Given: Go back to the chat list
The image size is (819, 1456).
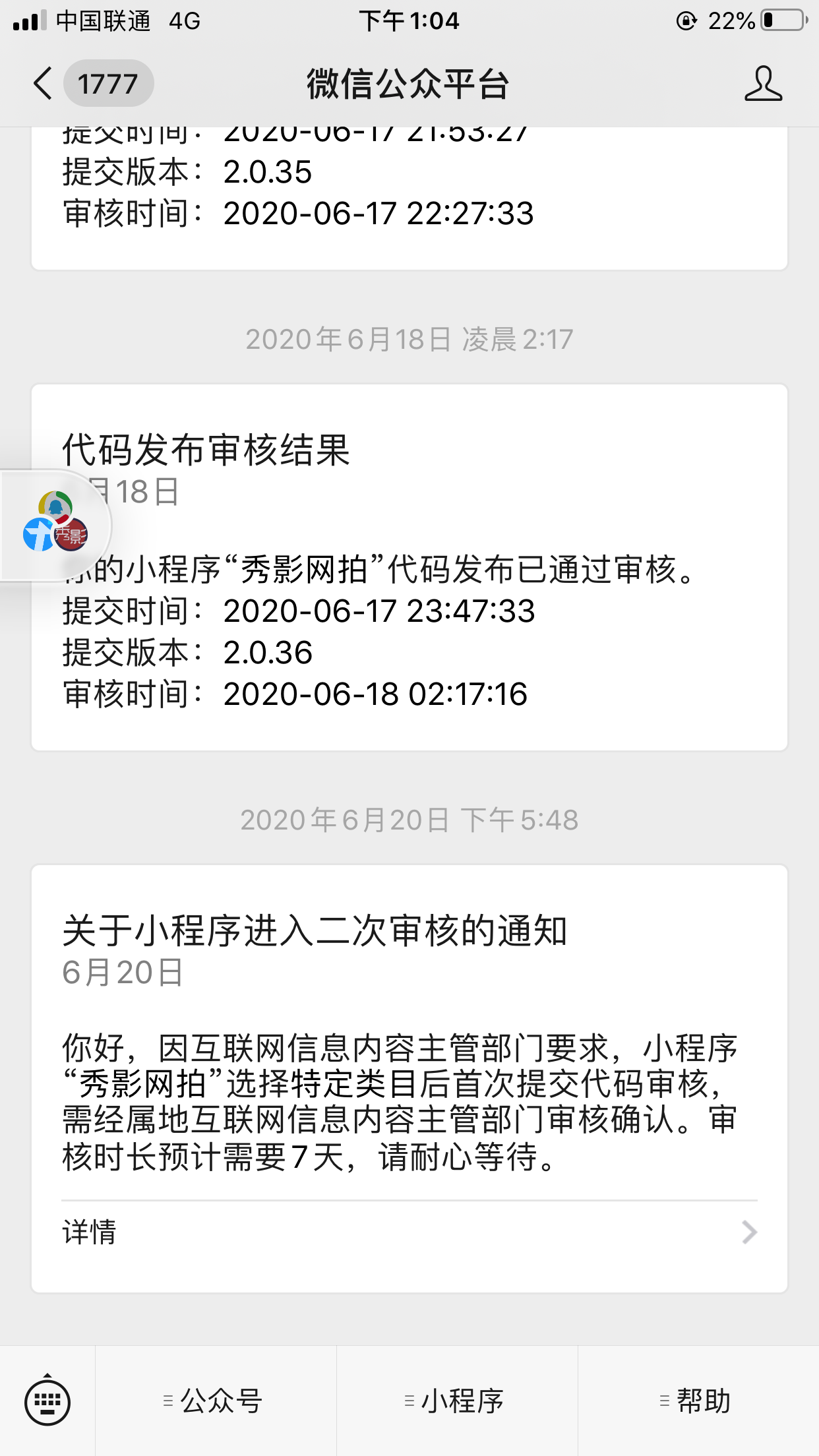Looking at the screenshot, I should click(x=44, y=84).
